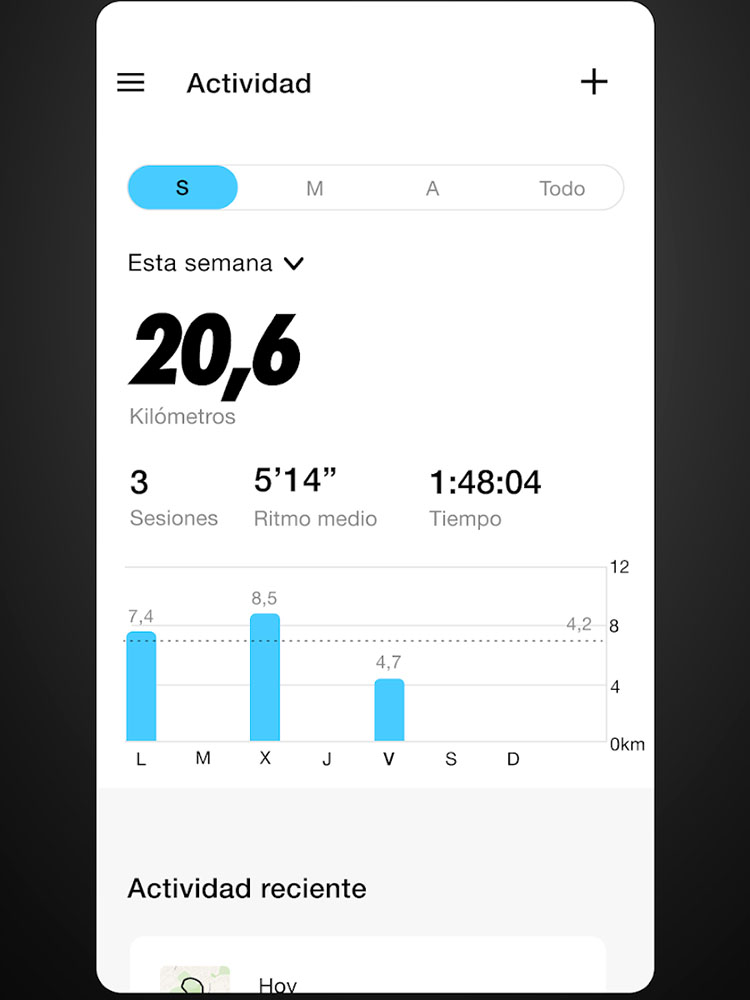Switch to the A yearly view
Viewport: 750px width, 1000px height.
pos(432,188)
